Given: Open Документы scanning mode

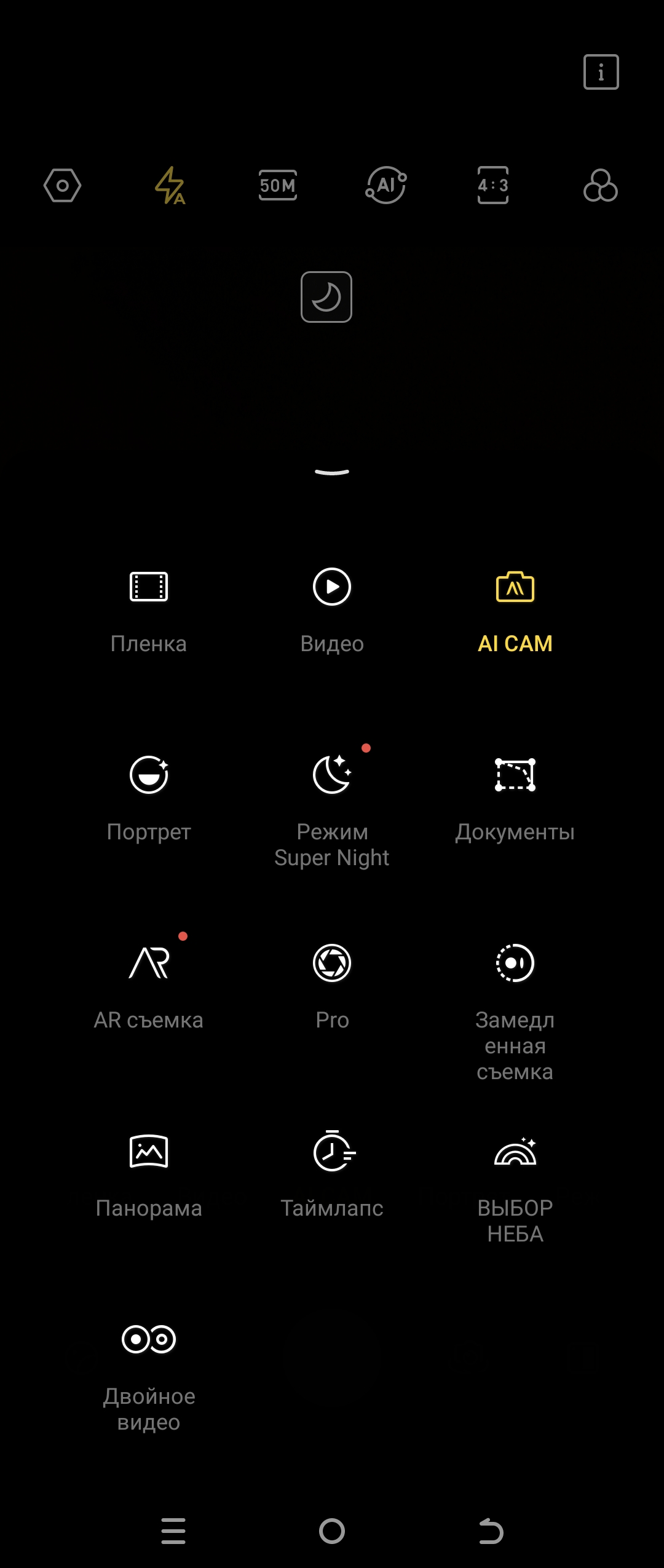Looking at the screenshot, I should tap(515, 797).
